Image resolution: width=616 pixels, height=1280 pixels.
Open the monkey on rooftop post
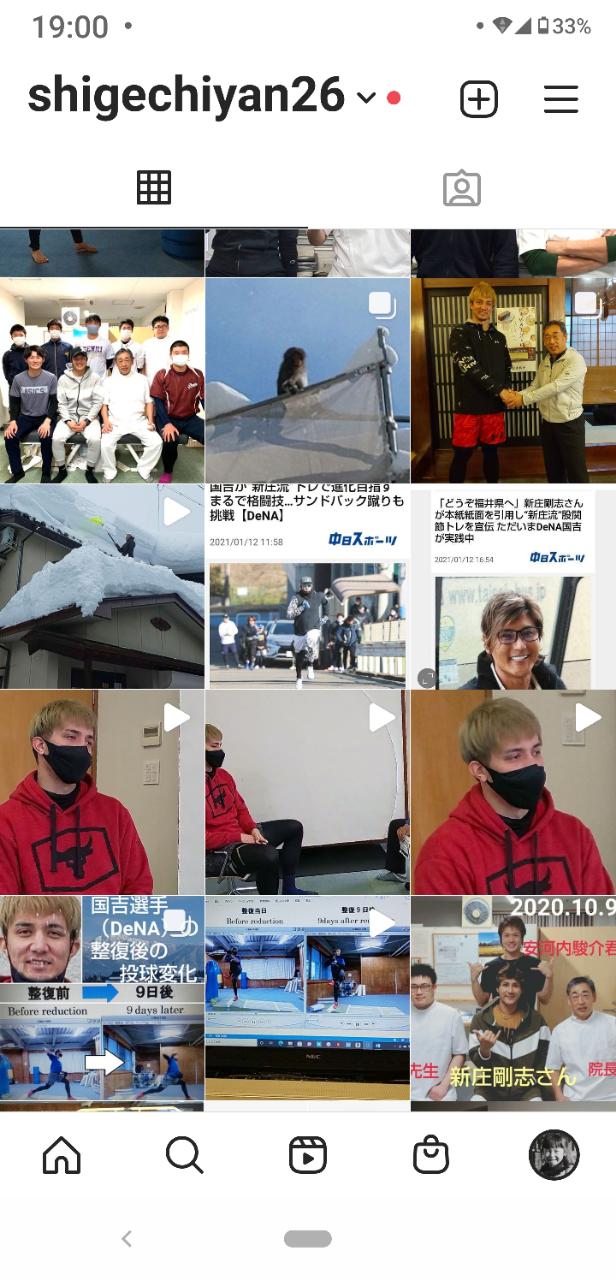coord(308,380)
